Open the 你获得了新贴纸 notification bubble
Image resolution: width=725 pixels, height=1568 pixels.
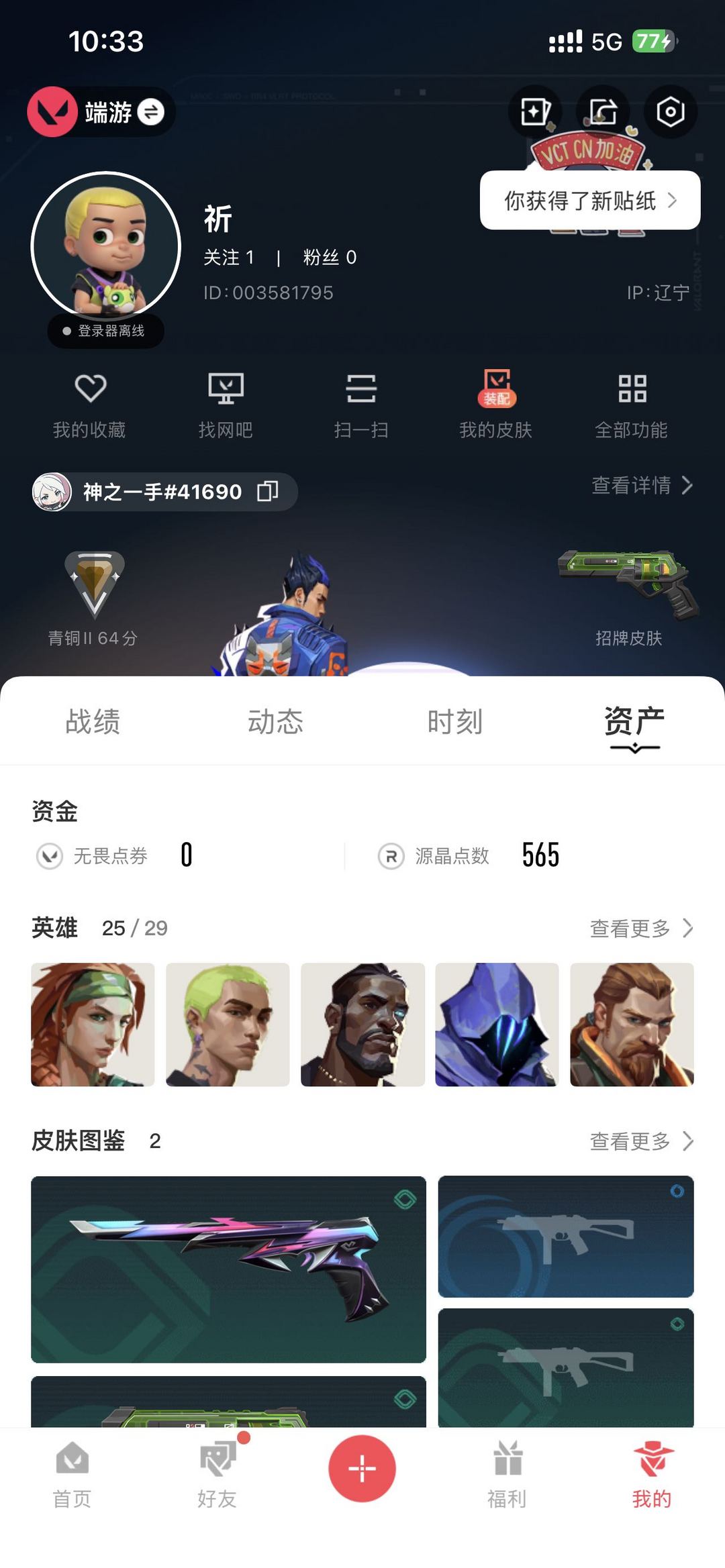click(x=589, y=201)
